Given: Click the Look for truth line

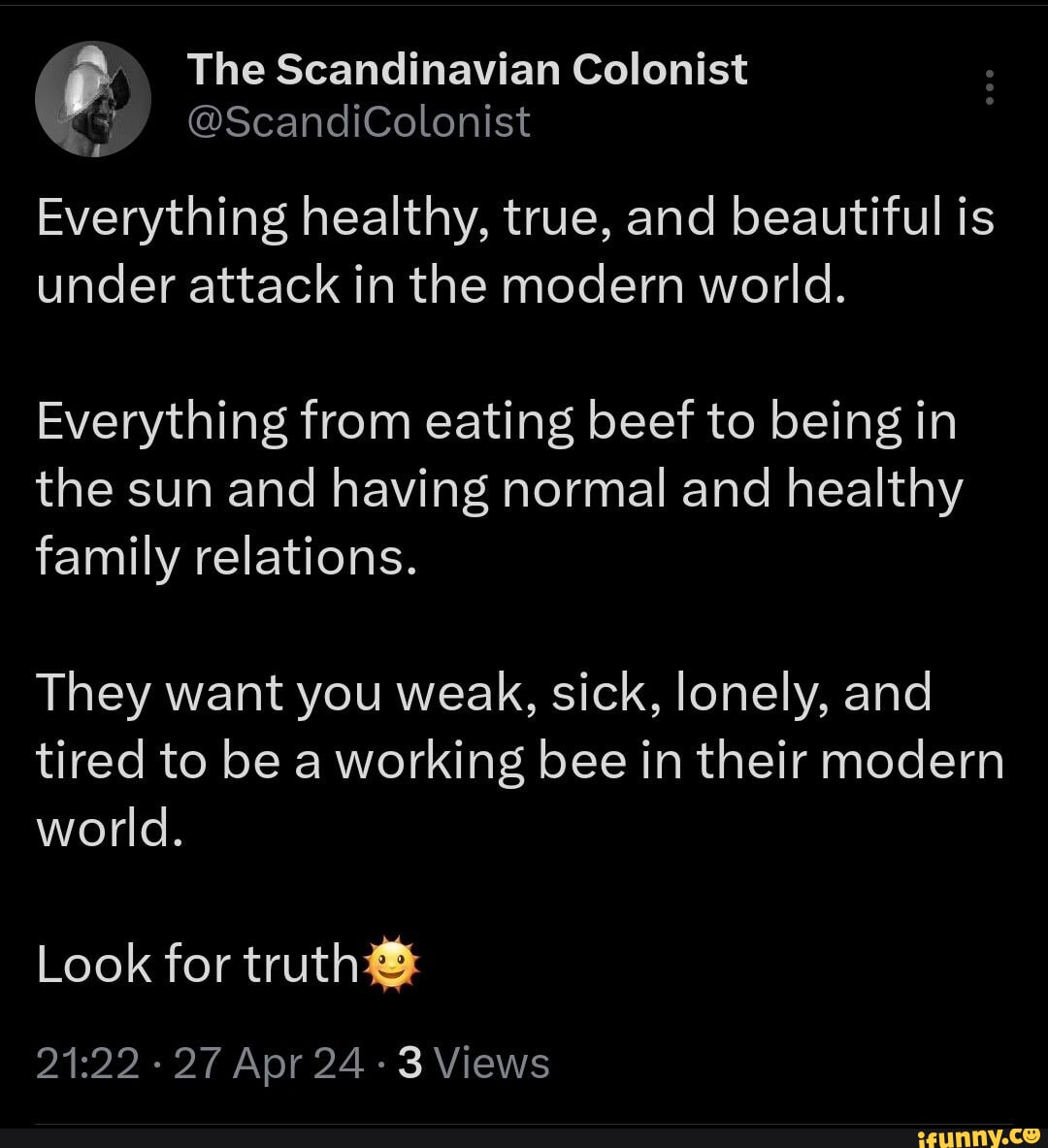Looking at the screenshot, I should click(x=194, y=963).
